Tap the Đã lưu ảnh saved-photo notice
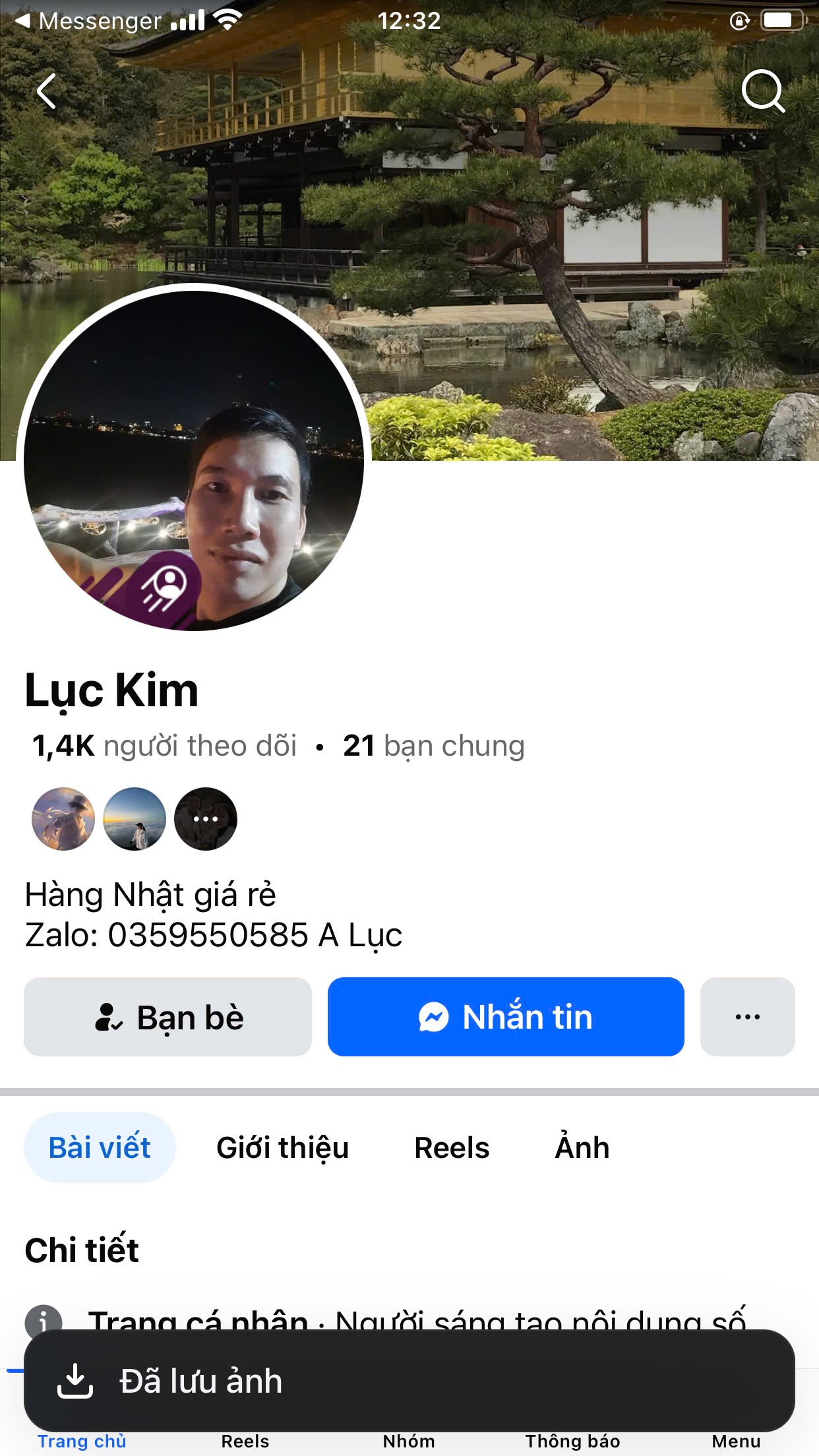The image size is (819, 1456). tap(409, 1381)
